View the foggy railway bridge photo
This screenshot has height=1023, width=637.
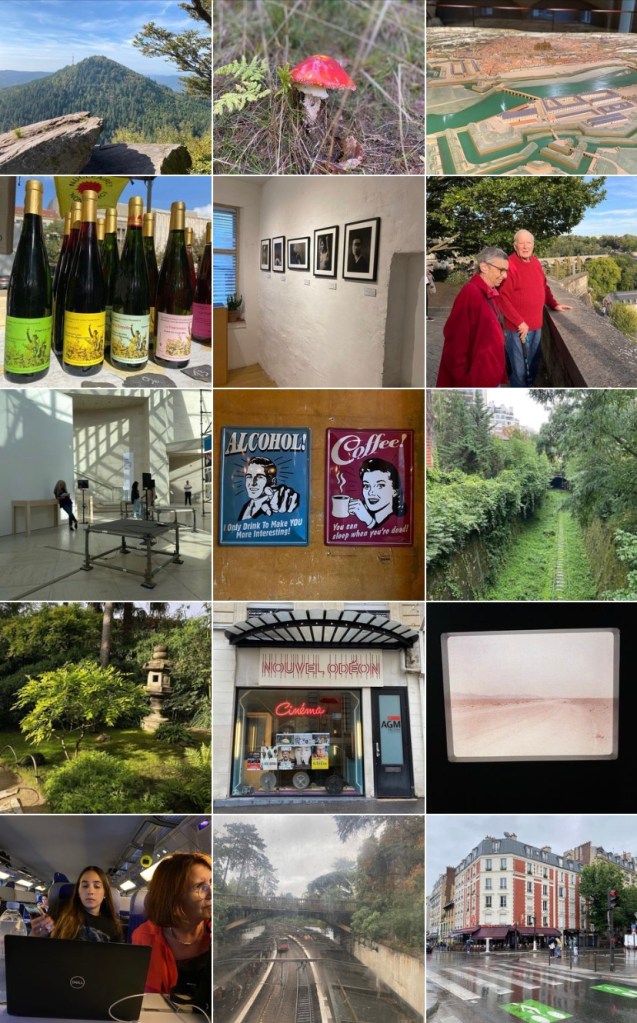(x=318, y=919)
